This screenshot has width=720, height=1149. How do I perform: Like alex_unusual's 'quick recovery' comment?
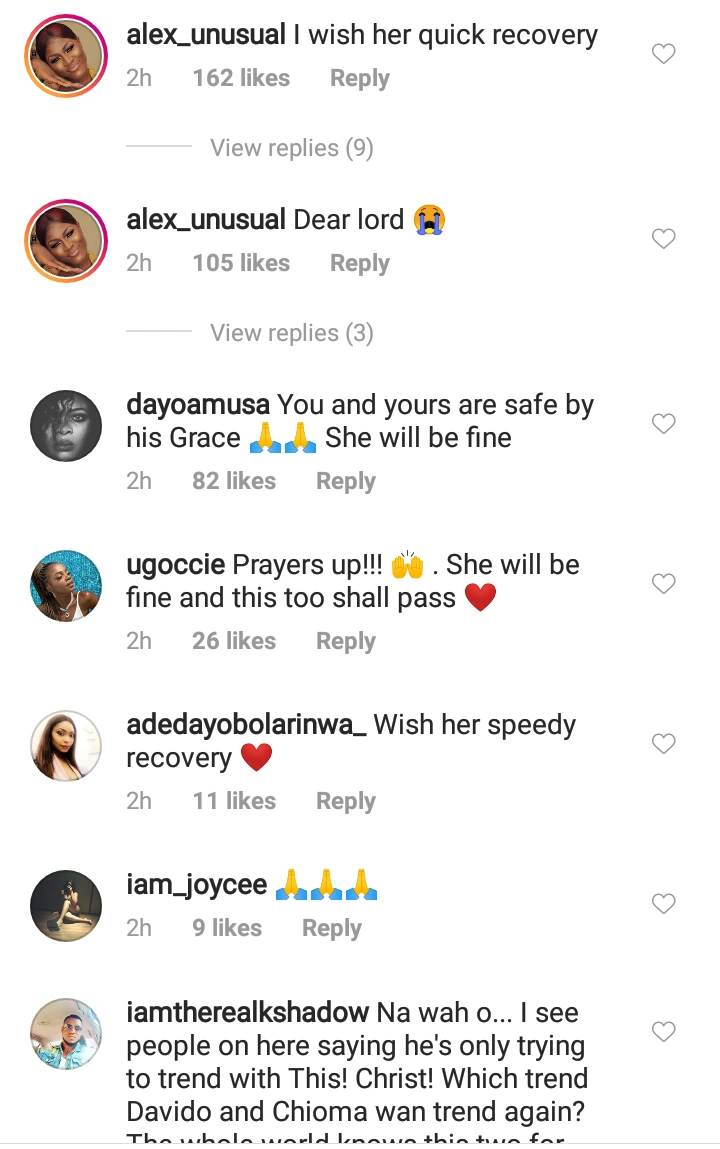tap(664, 54)
